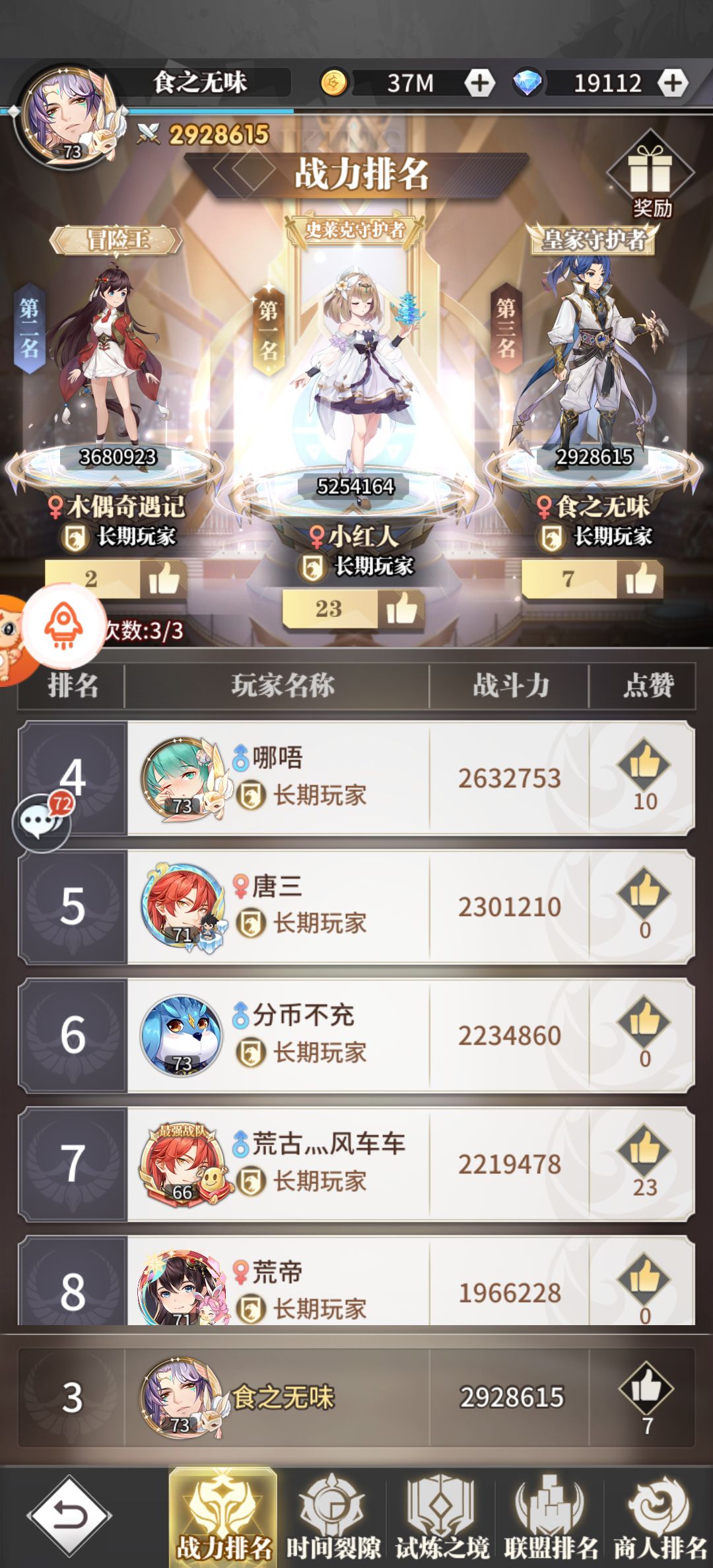Image resolution: width=713 pixels, height=1568 pixels.
Task: View 唐三's player avatar
Action: [x=182, y=905]
